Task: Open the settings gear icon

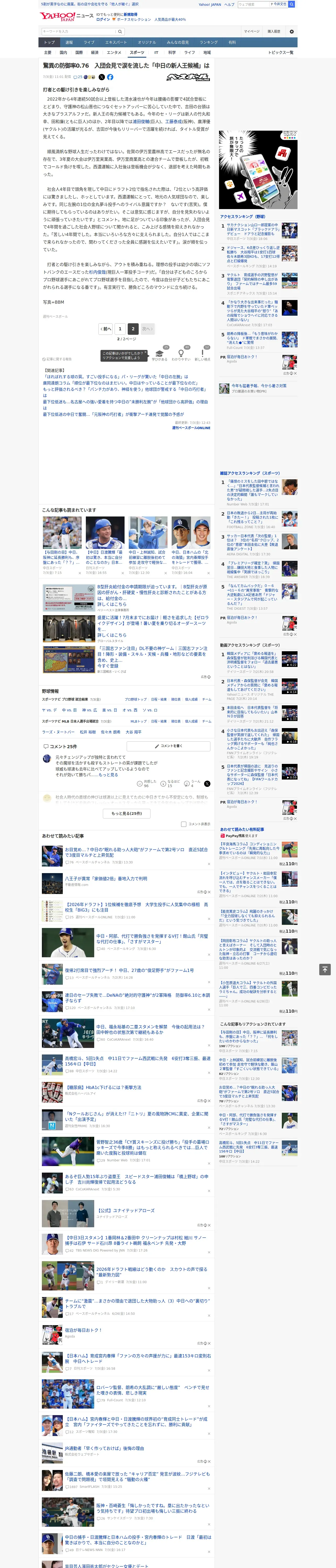Action: [292, 31]
